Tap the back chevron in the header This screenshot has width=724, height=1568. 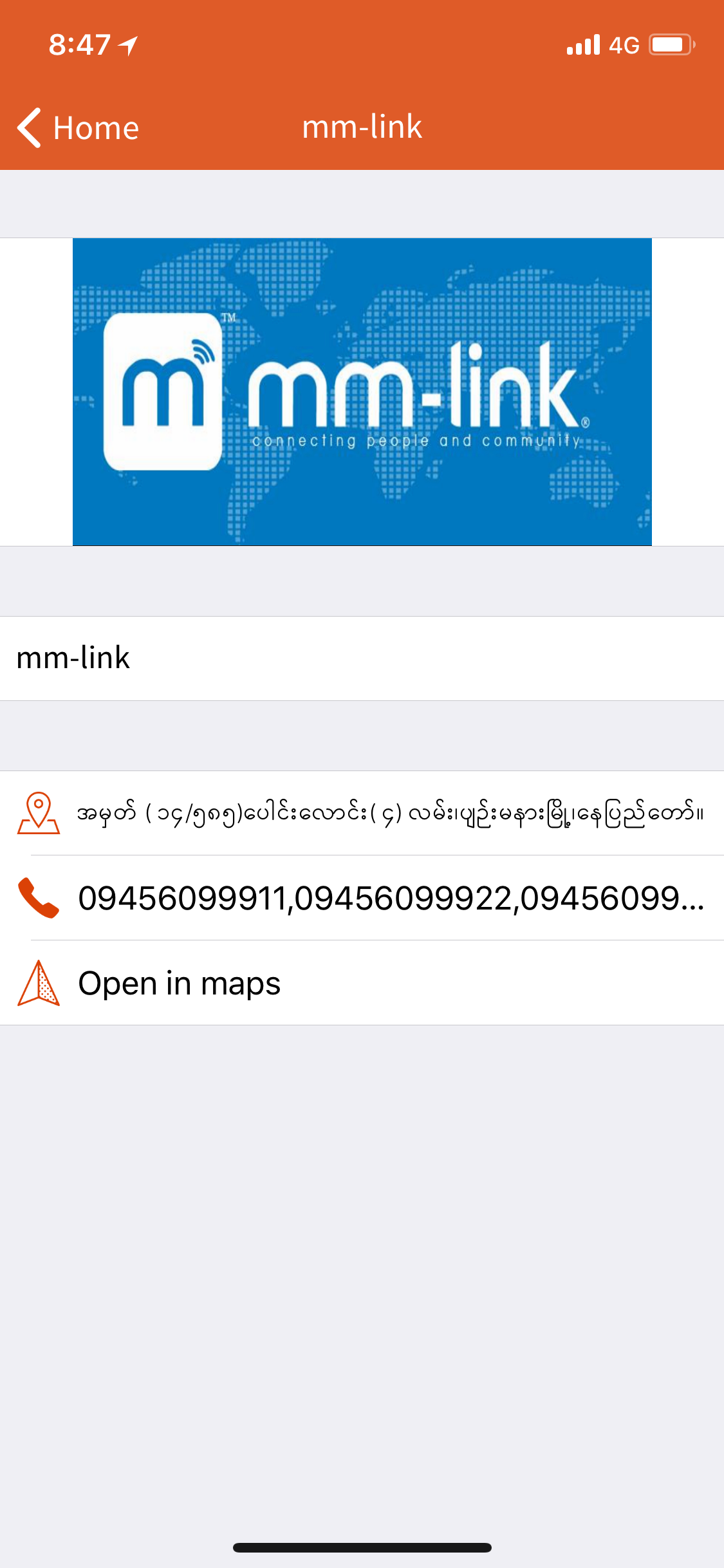(28, 126)
